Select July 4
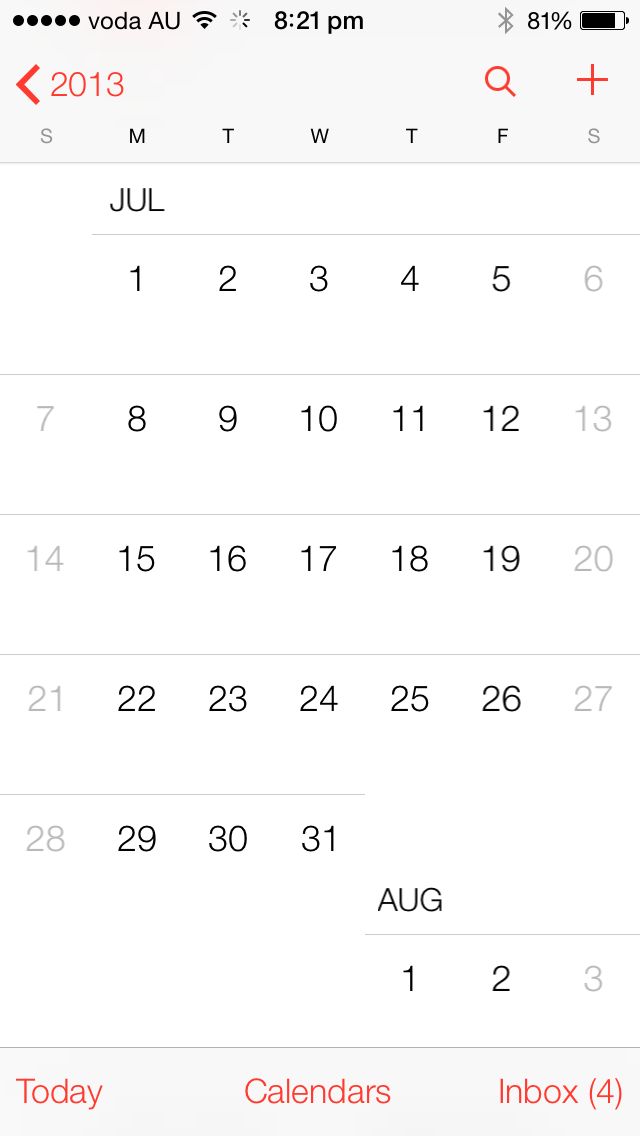The image size is (640, 1136). pyautogui.click(x=410, y=279)
